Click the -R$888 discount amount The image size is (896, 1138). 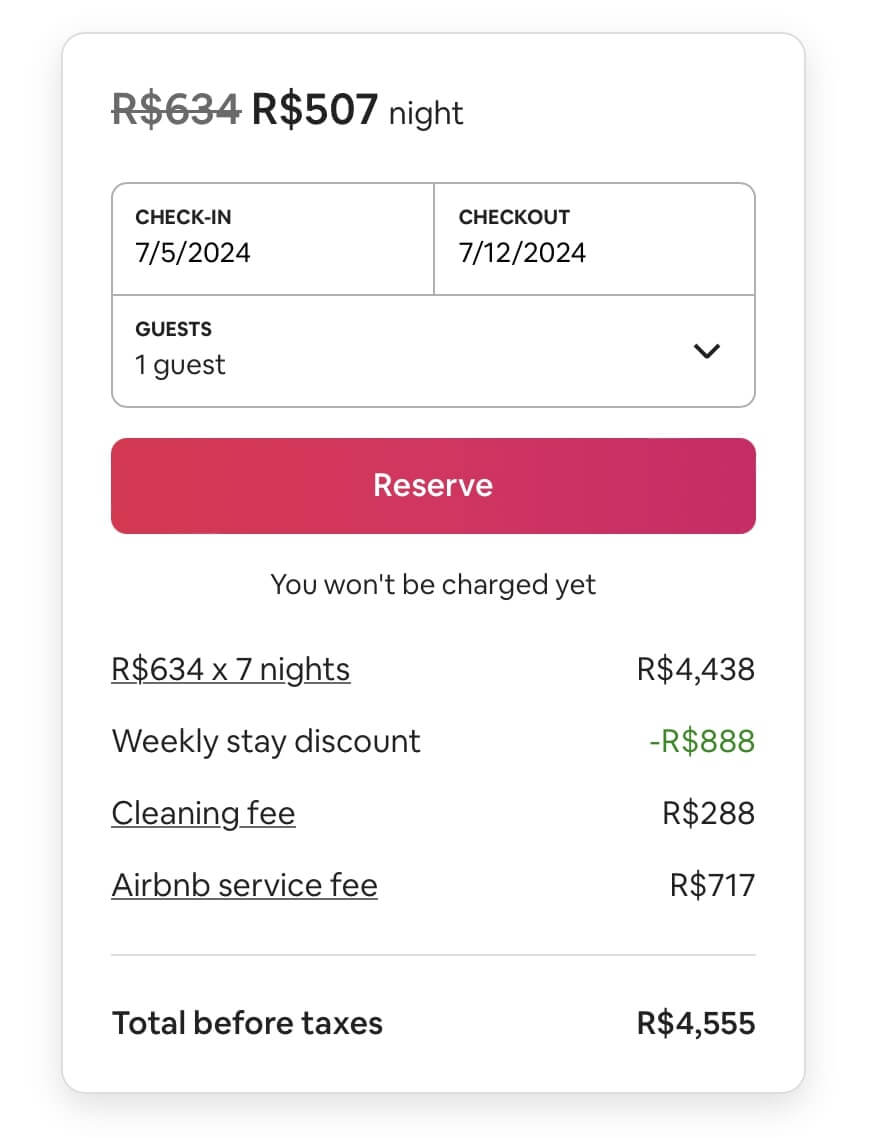[701, 741]
